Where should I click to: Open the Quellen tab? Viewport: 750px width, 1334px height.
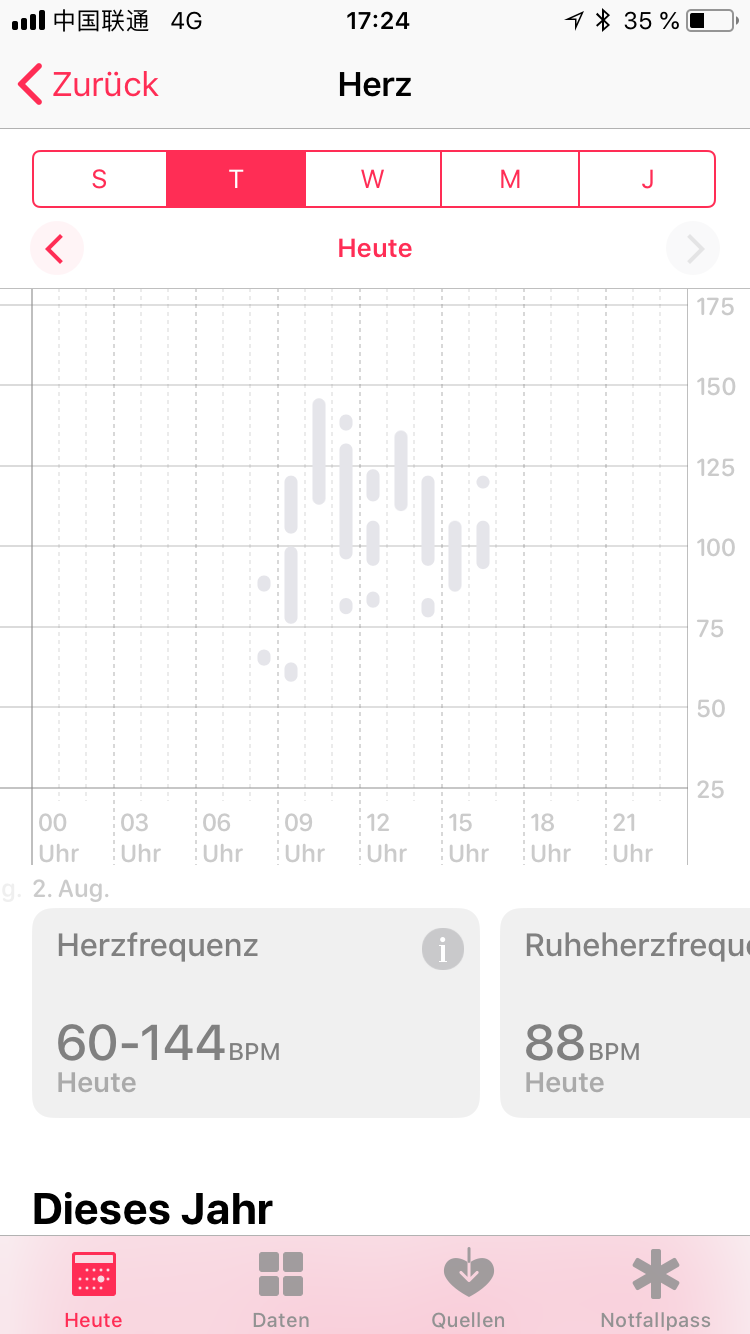click(468, 1289)
